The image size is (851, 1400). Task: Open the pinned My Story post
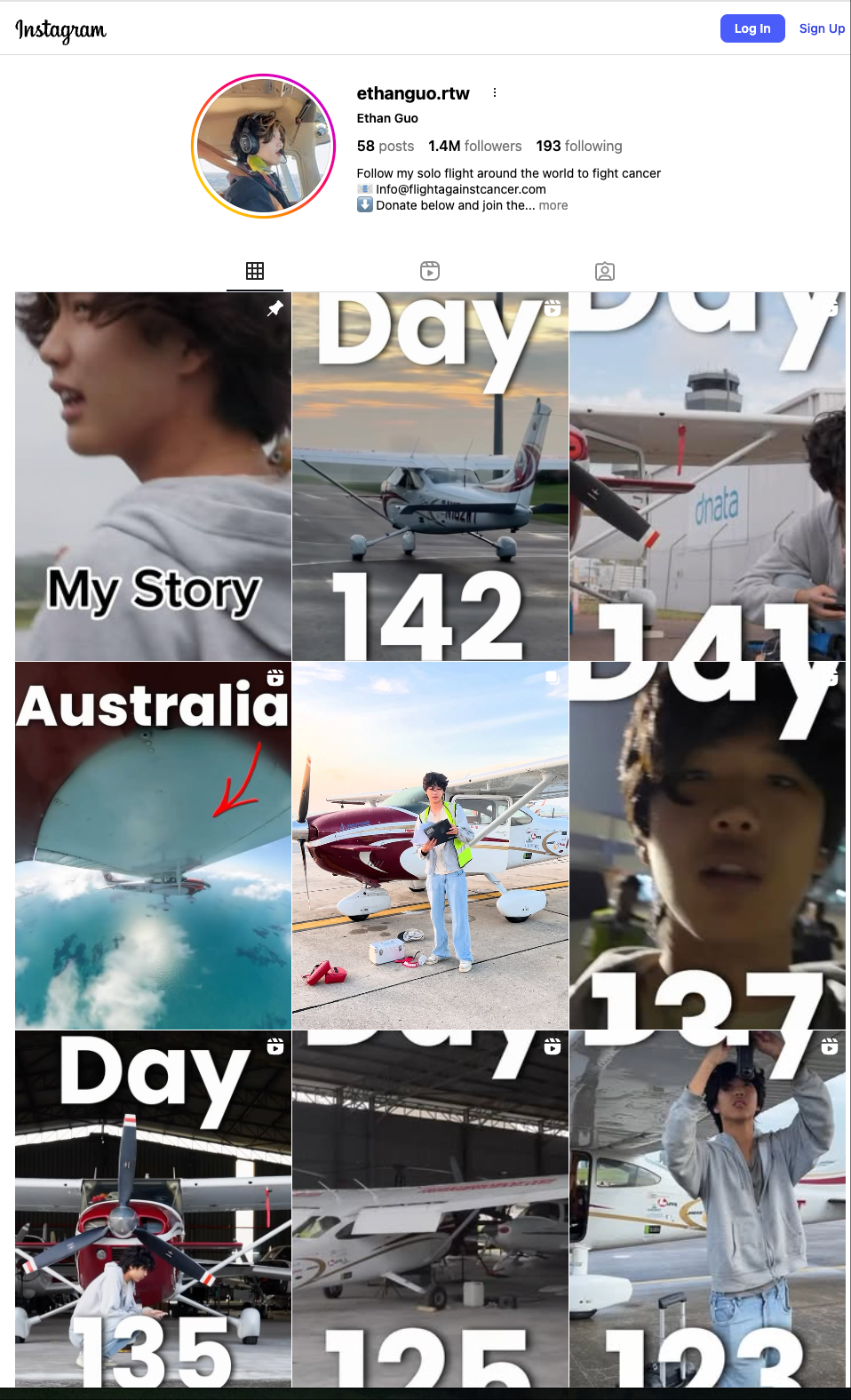tap(153, 476)
